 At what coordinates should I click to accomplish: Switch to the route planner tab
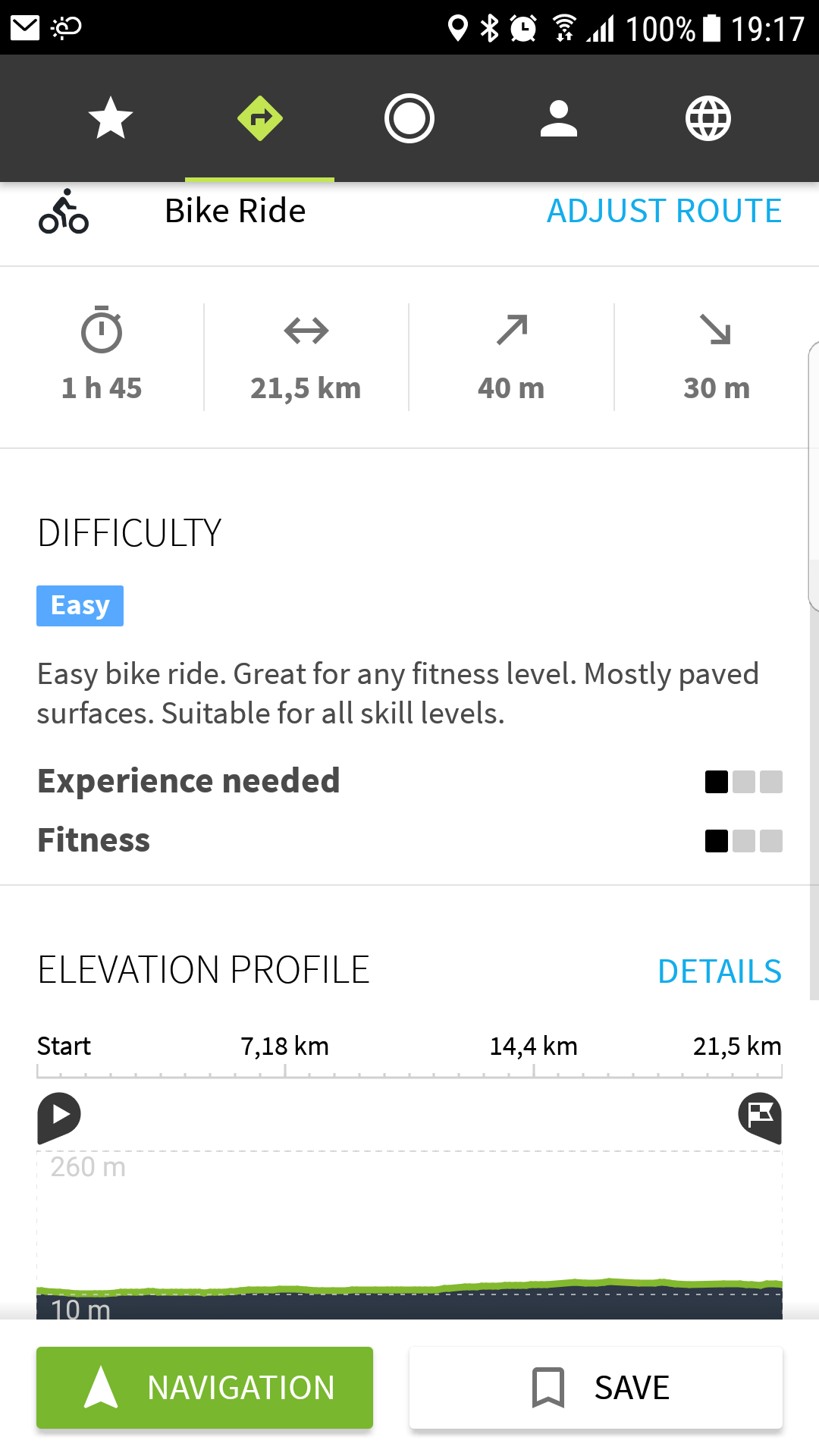[x=259, y=118]
